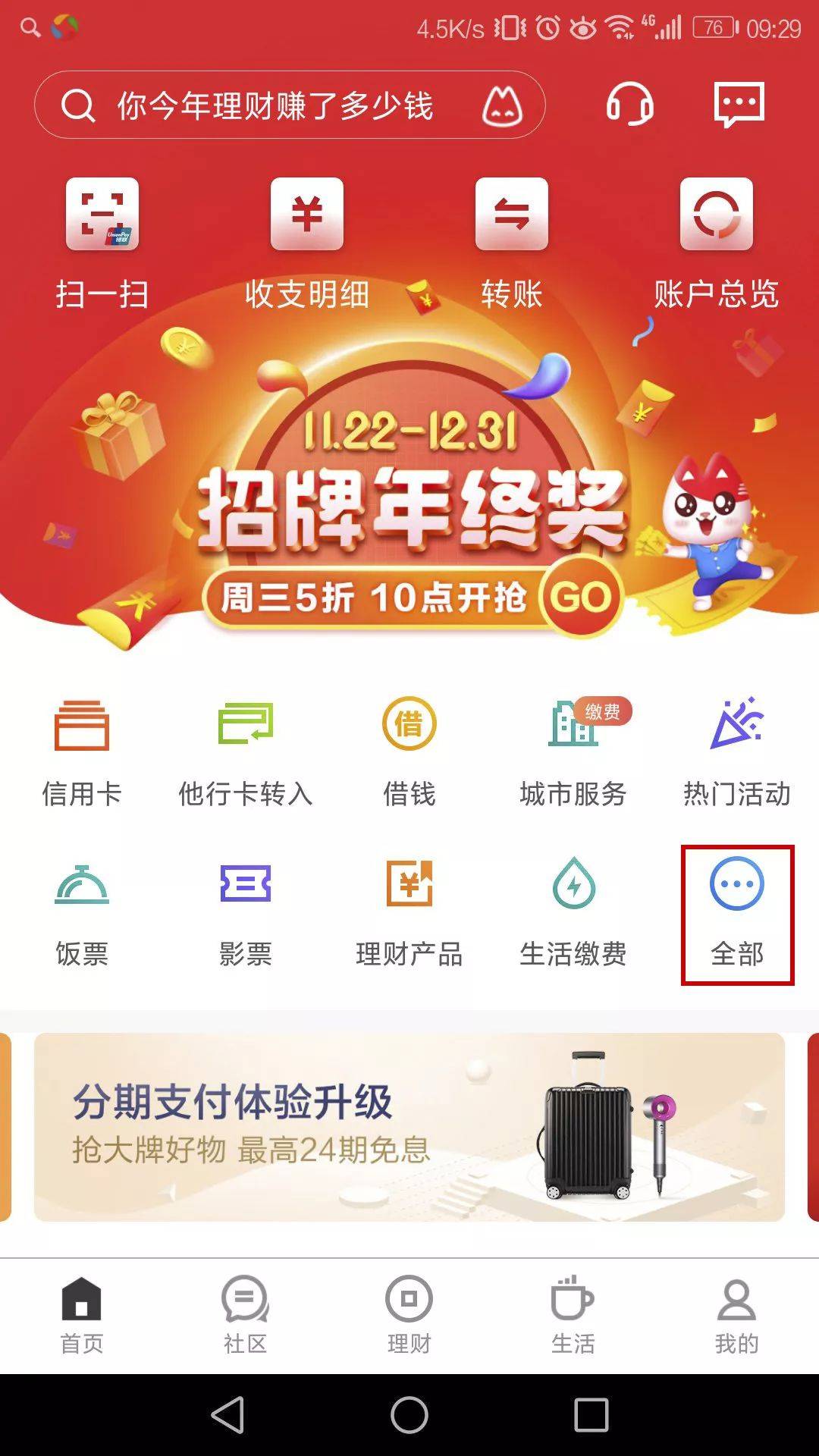Open 城市服务 city services
Image resolution: width=819 pixels, height=1456 pixels.
(x=573, y=751)
